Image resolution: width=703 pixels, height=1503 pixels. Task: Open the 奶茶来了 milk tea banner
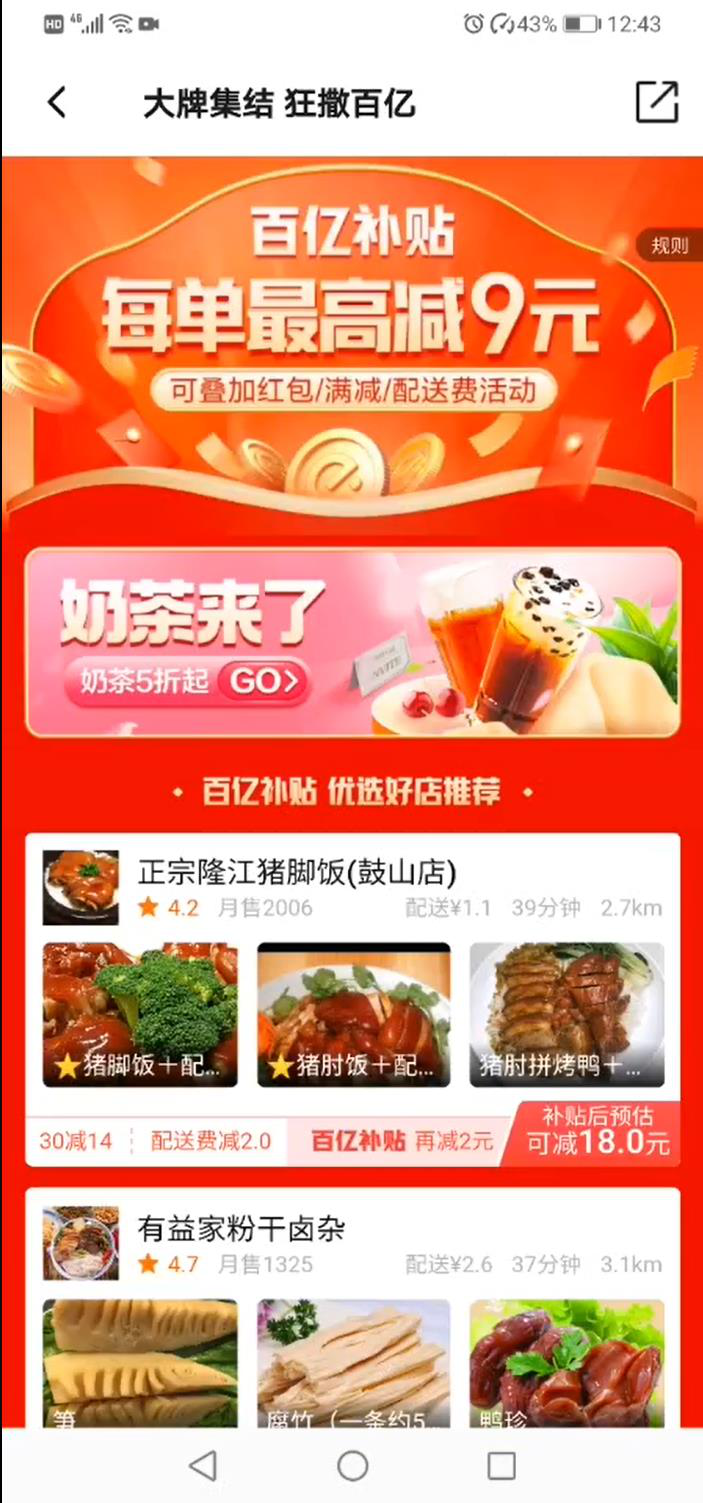coord(352,642)
